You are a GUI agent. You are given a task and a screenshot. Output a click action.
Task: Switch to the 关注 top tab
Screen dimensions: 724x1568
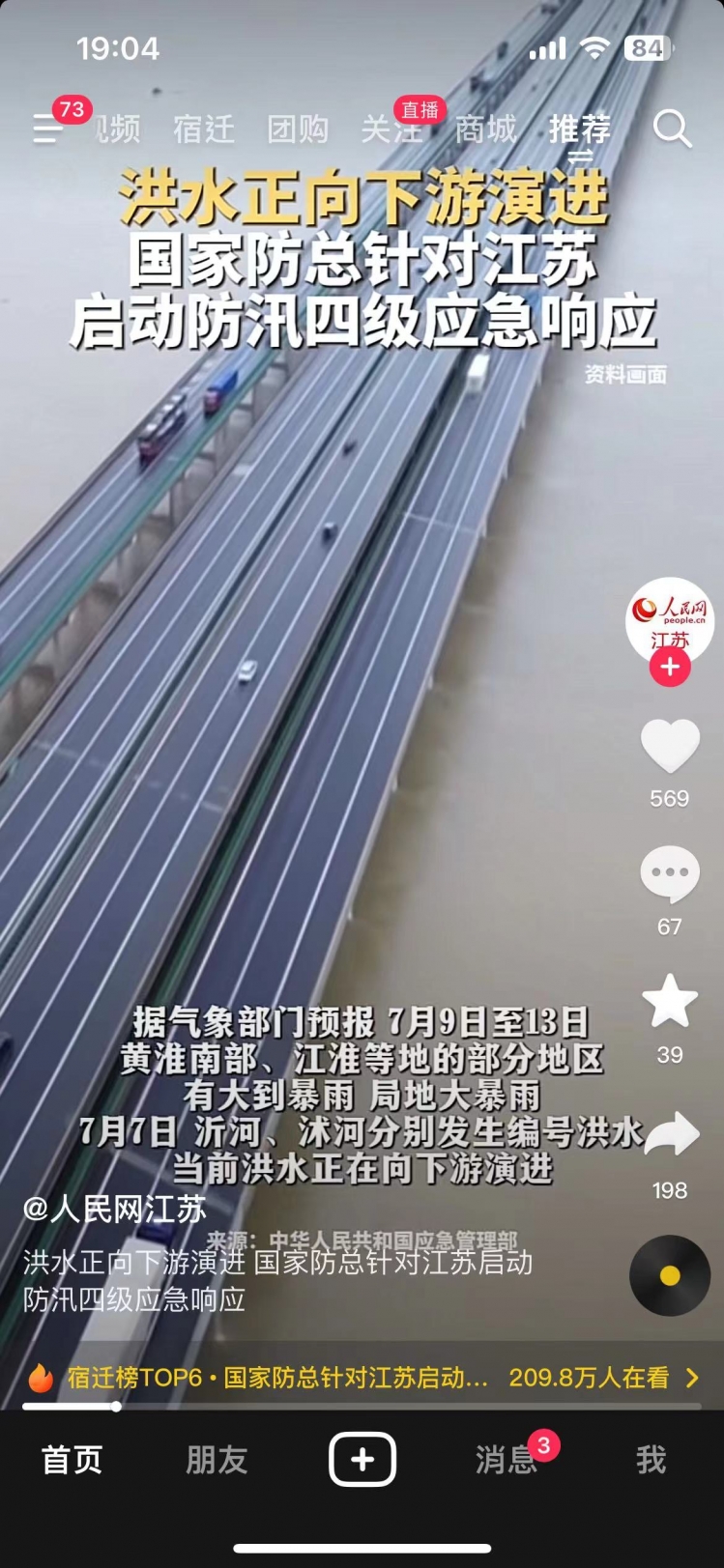pyautogui.click(x=391, y=129)
